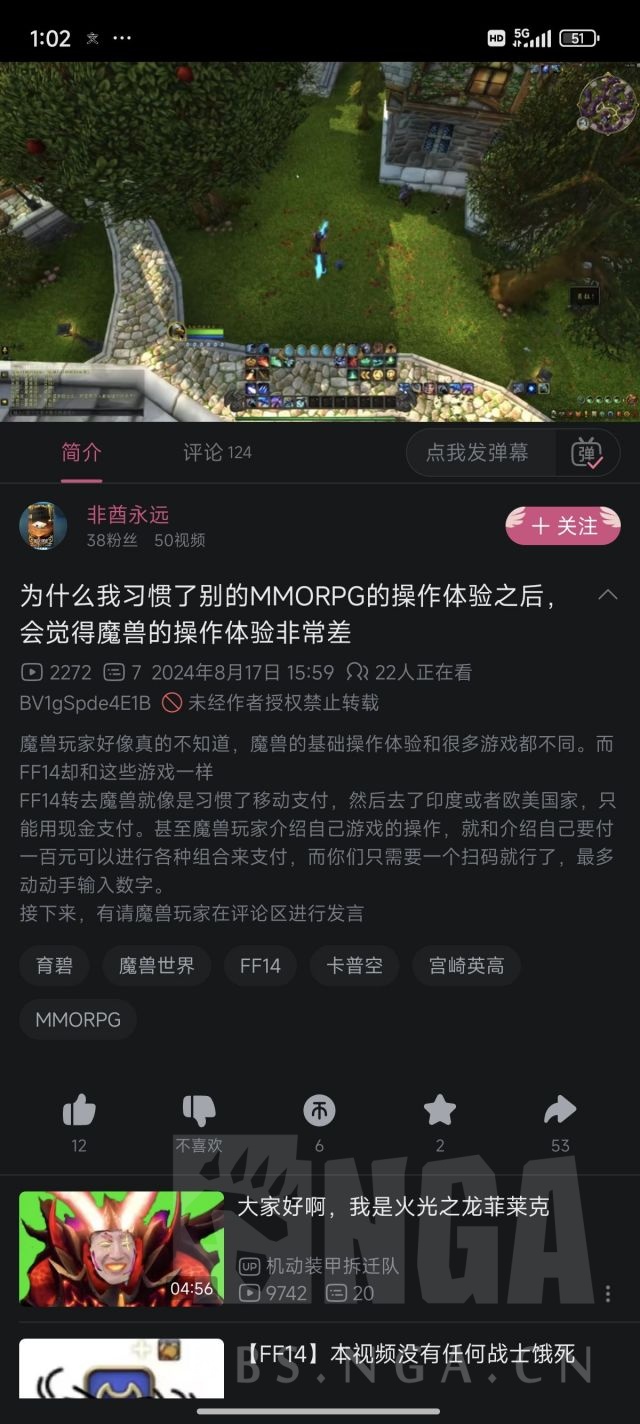The image size is (640, 1424).
Task: Open the 宫崎英高 tag
Action: click(x=466, y=966)
